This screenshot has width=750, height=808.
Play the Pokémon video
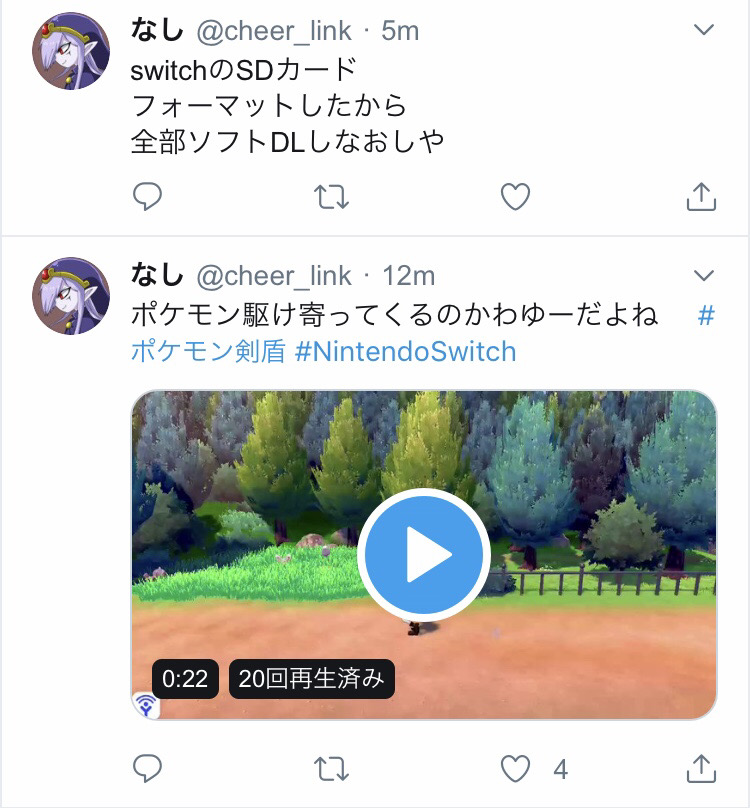click(x=423, y=553)
